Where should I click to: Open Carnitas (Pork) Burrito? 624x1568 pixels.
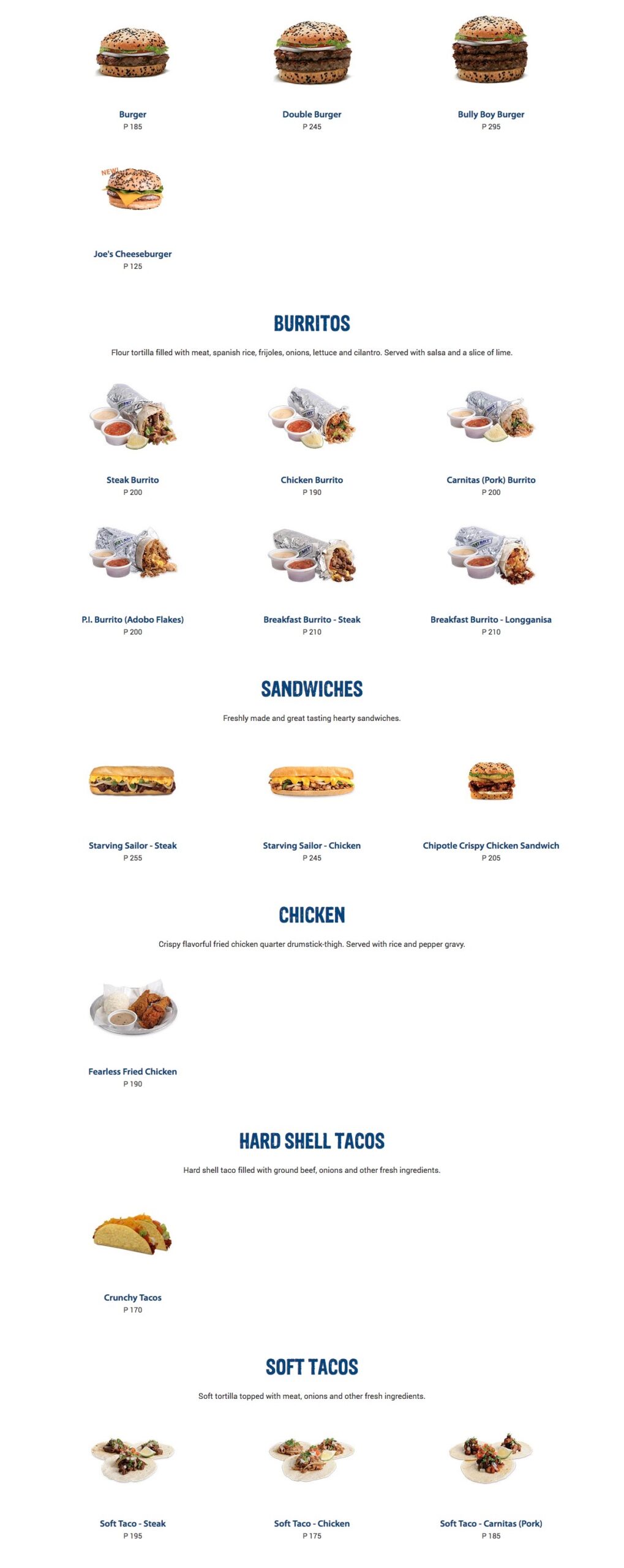[491, 480]
